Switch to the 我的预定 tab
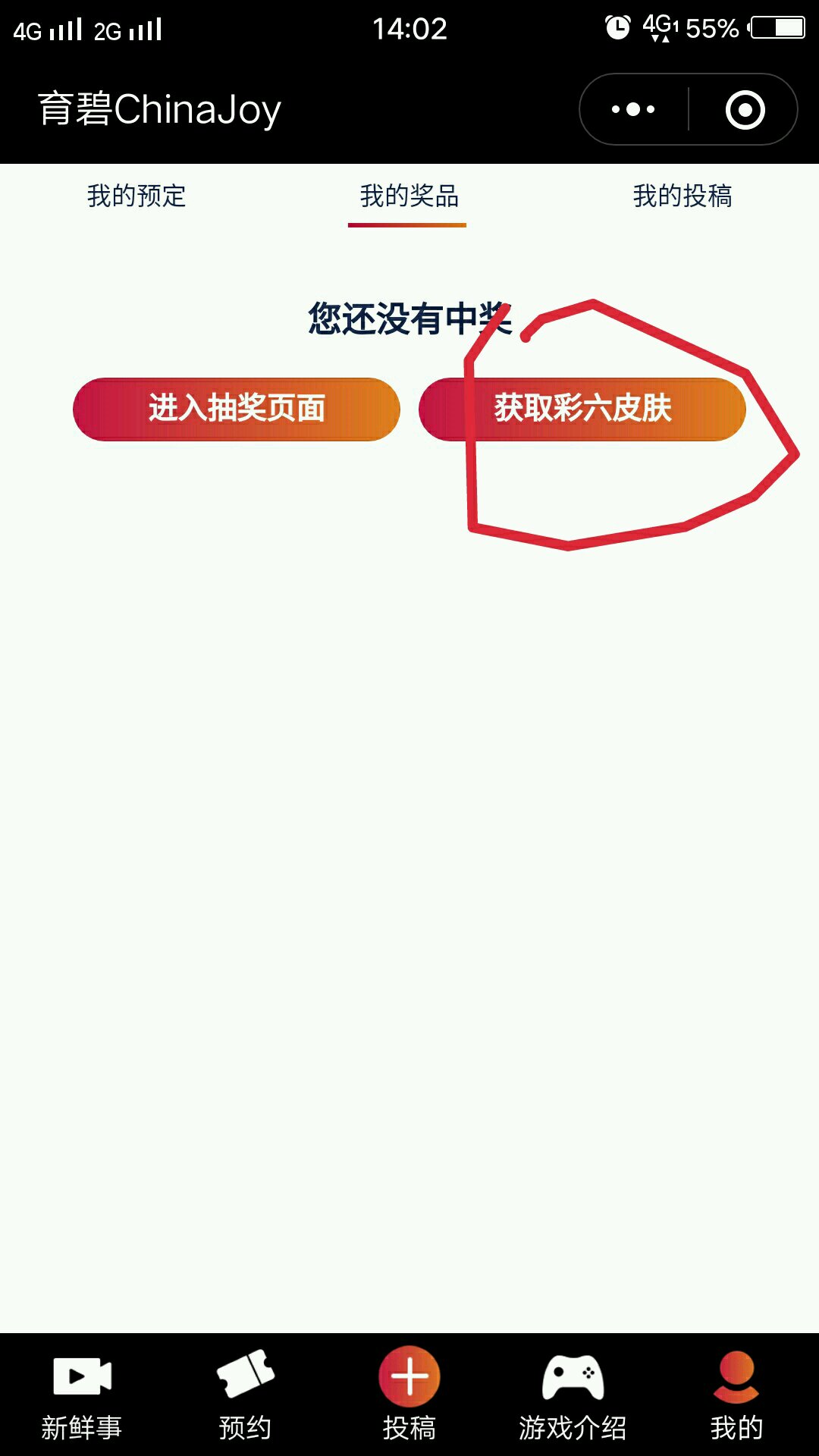Image resolution: width=819 pixels, height=1456 pixels. pyautogui.click(x=136, y=196)
